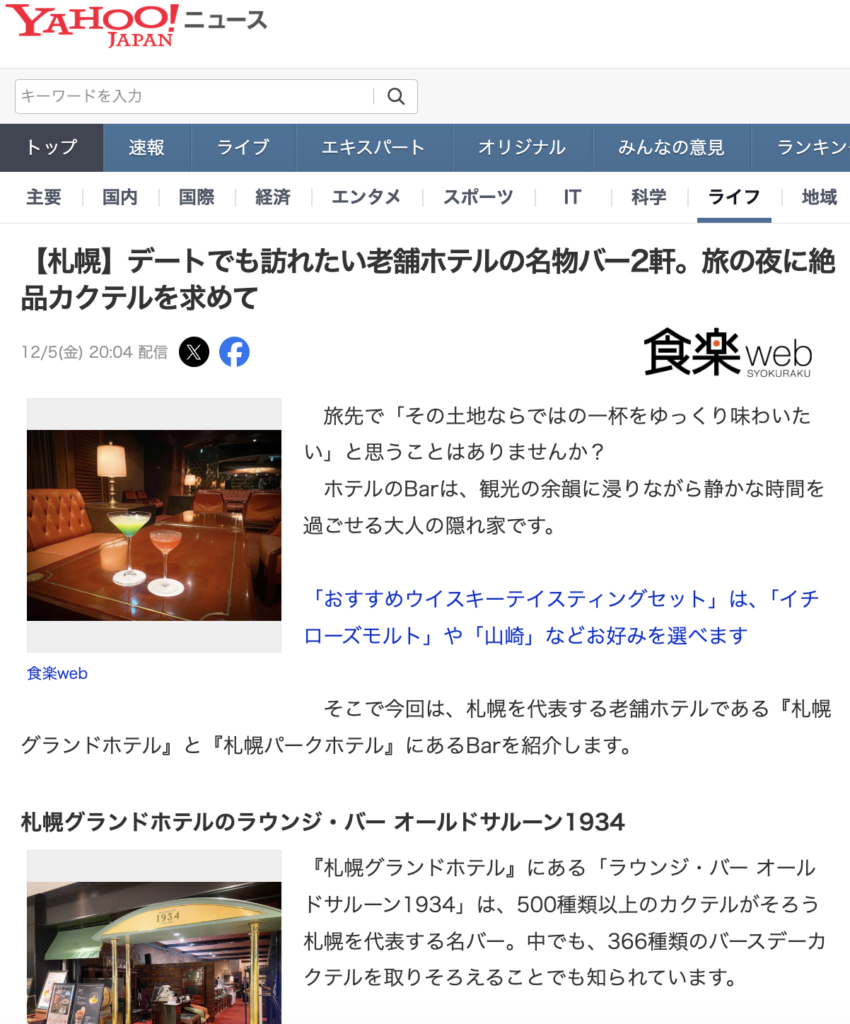Open the 速報 tab
The height and width of the screenshot is (1024, 850).
click(146, 148)
